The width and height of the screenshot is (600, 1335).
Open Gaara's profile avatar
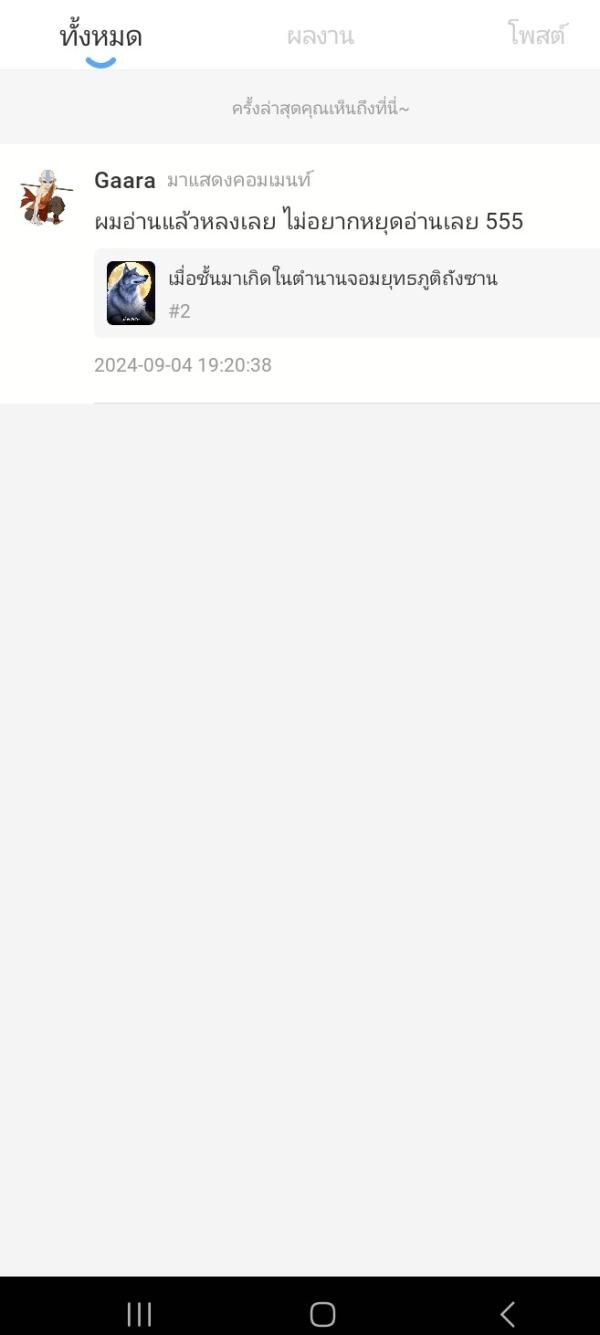point(46,197)
